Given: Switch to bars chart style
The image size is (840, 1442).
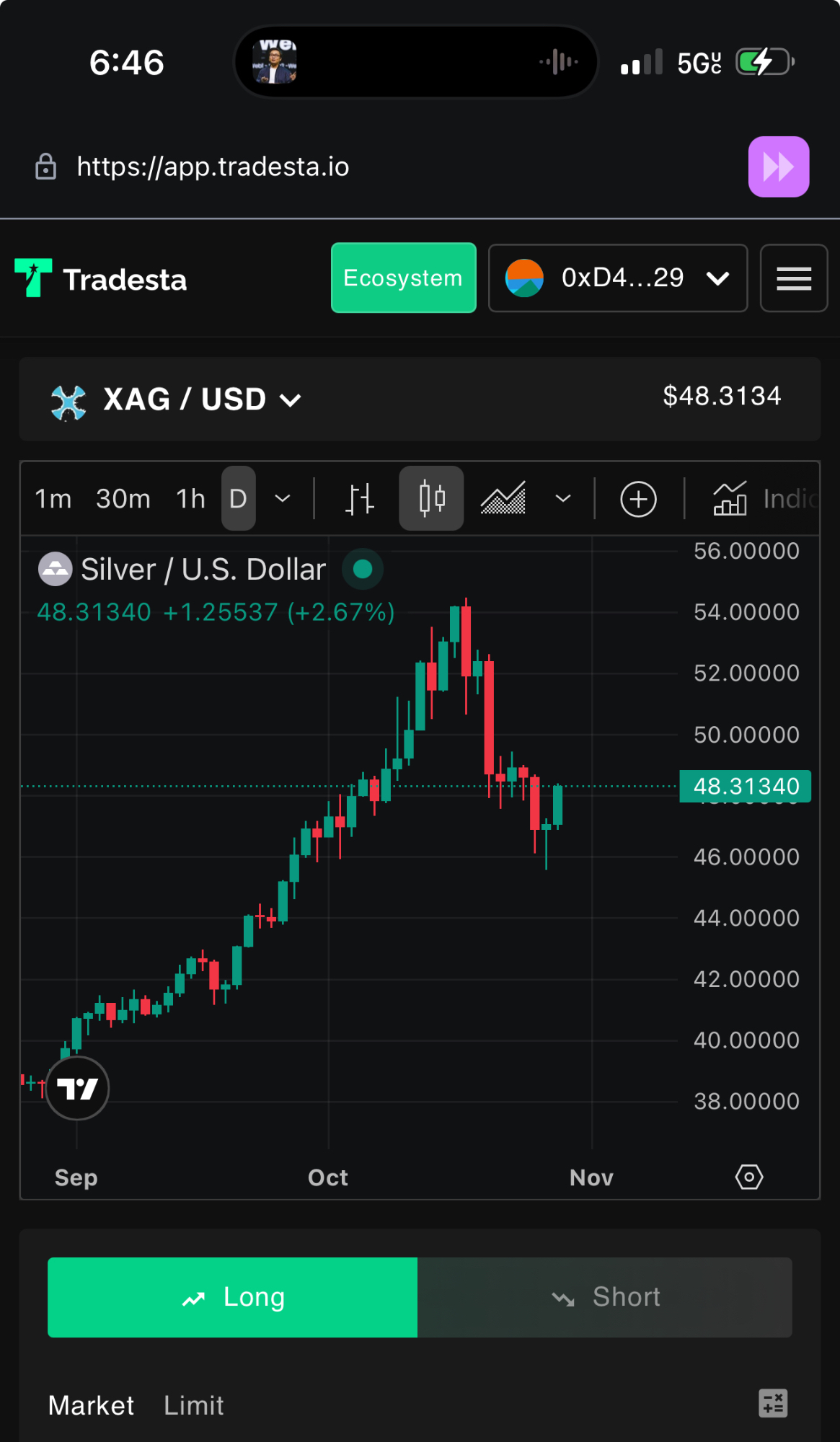Looking at the screenshot, I should [x=360, y=498].
